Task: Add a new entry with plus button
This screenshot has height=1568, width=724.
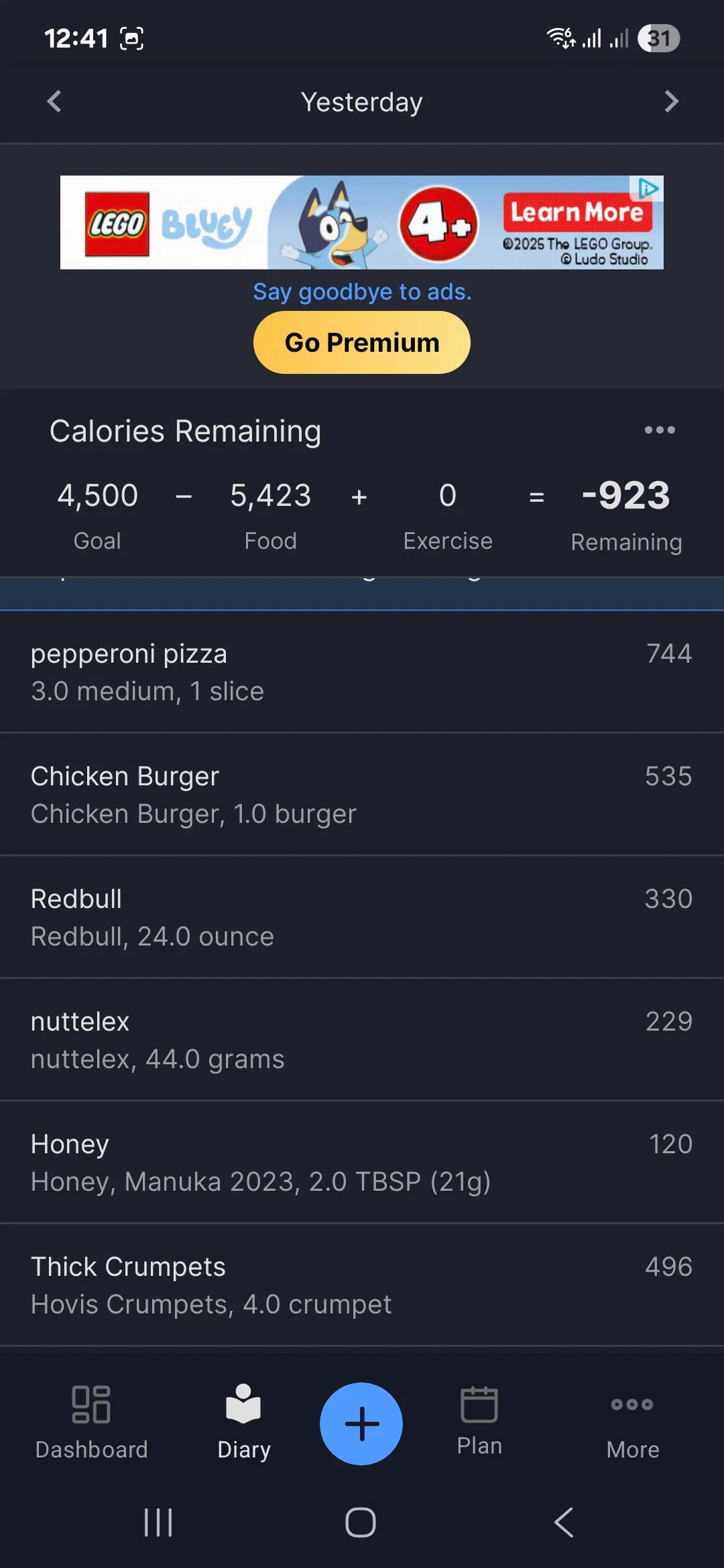Action: click(x=361, y=1423)
